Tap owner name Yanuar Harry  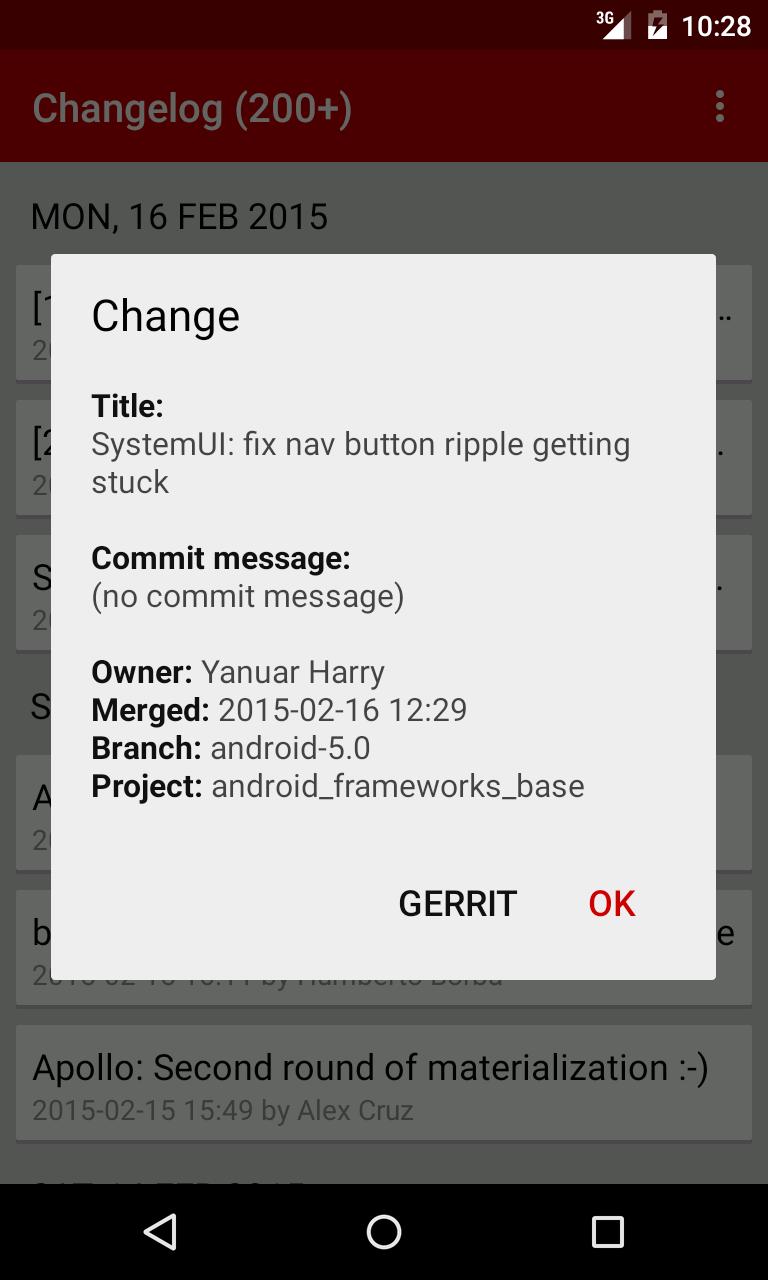tap(293, 671)
